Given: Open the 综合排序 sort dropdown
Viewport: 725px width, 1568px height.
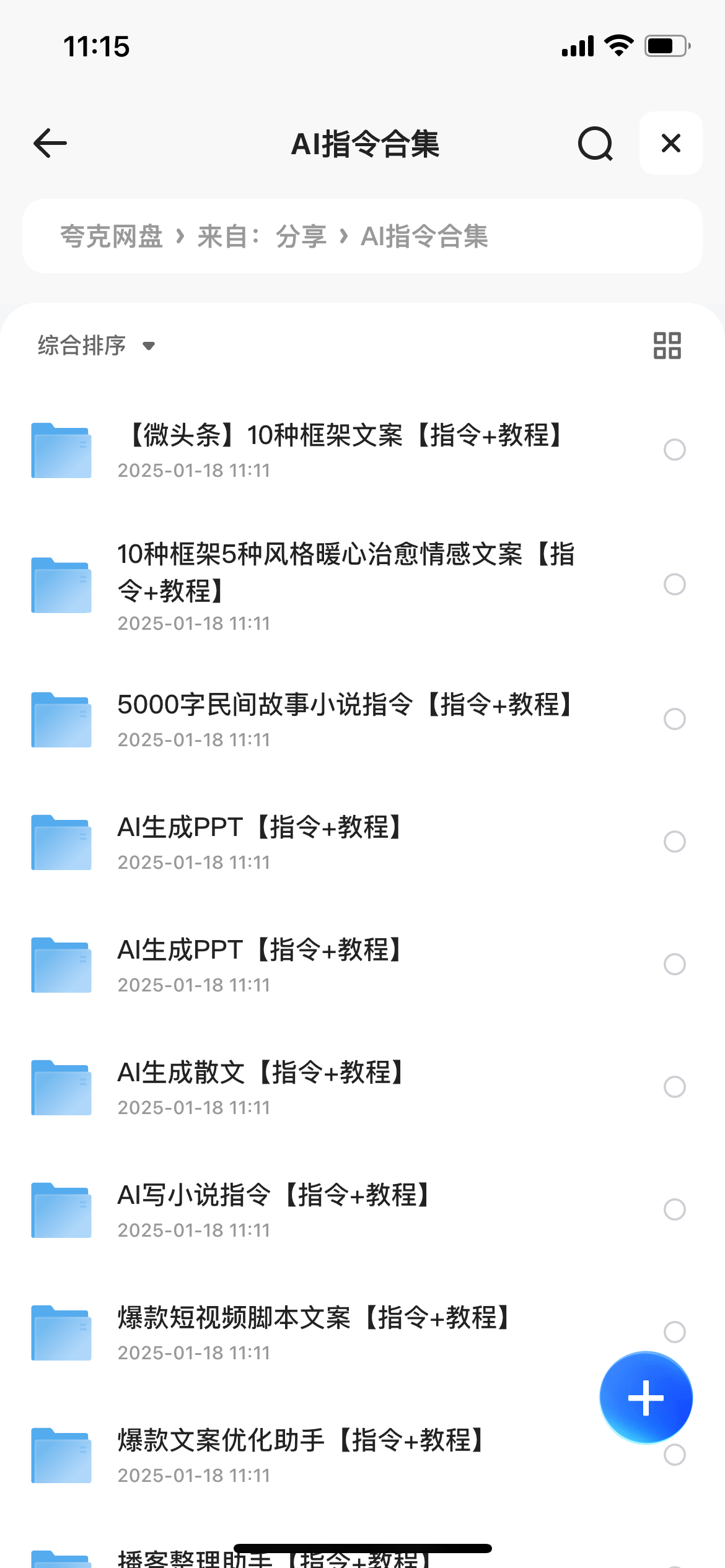Looking at the screenshot, I should click(x=96, y=346).
